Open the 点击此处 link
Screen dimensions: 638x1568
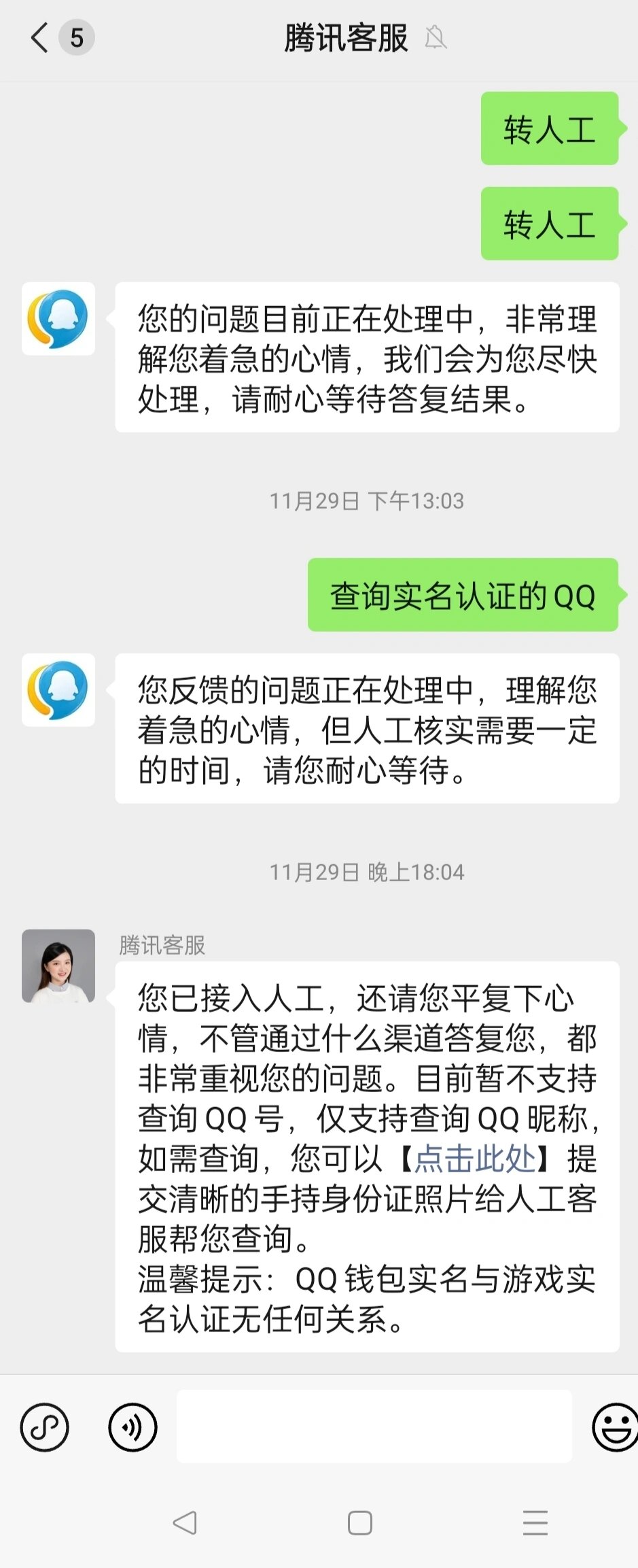475,1158
